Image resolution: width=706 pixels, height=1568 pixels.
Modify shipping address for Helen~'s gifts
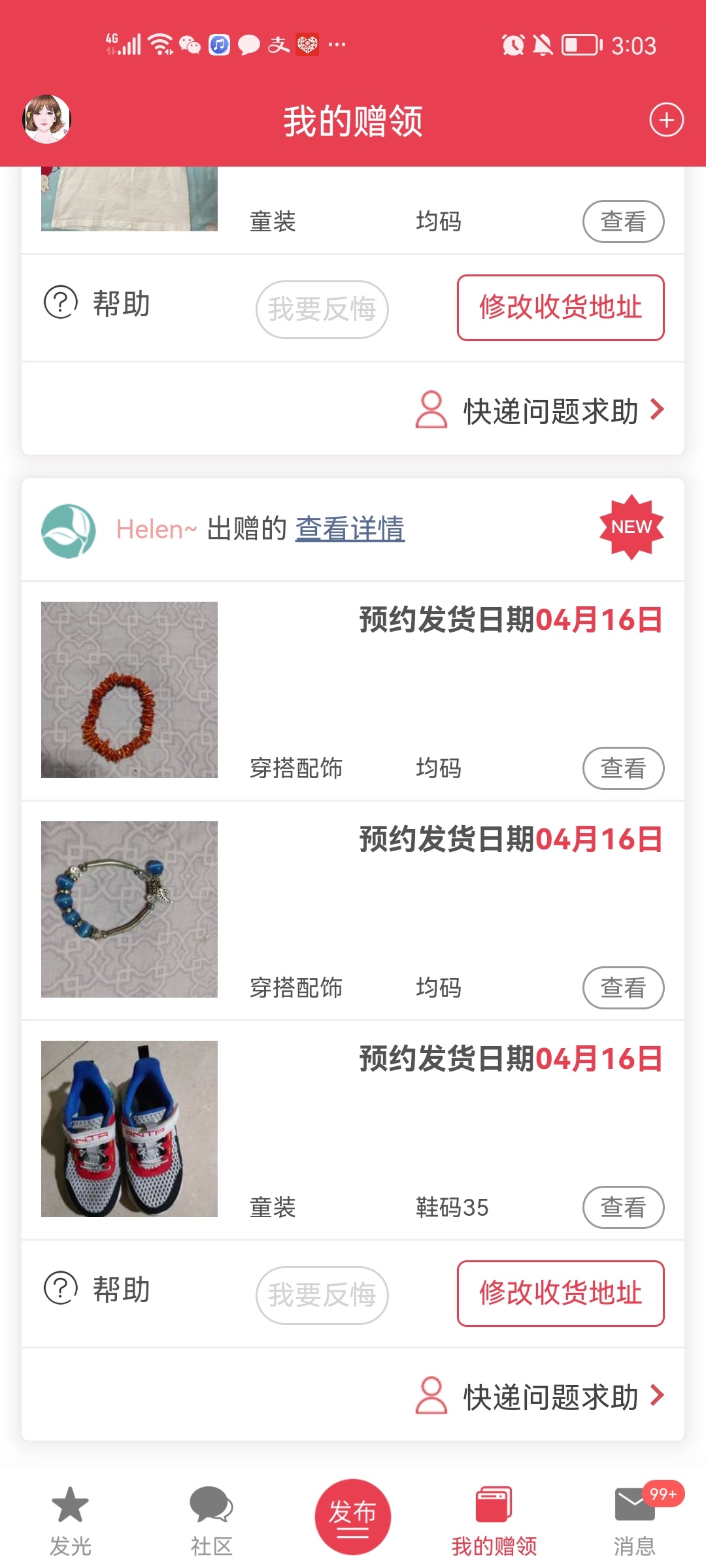tap(560, 1293)
